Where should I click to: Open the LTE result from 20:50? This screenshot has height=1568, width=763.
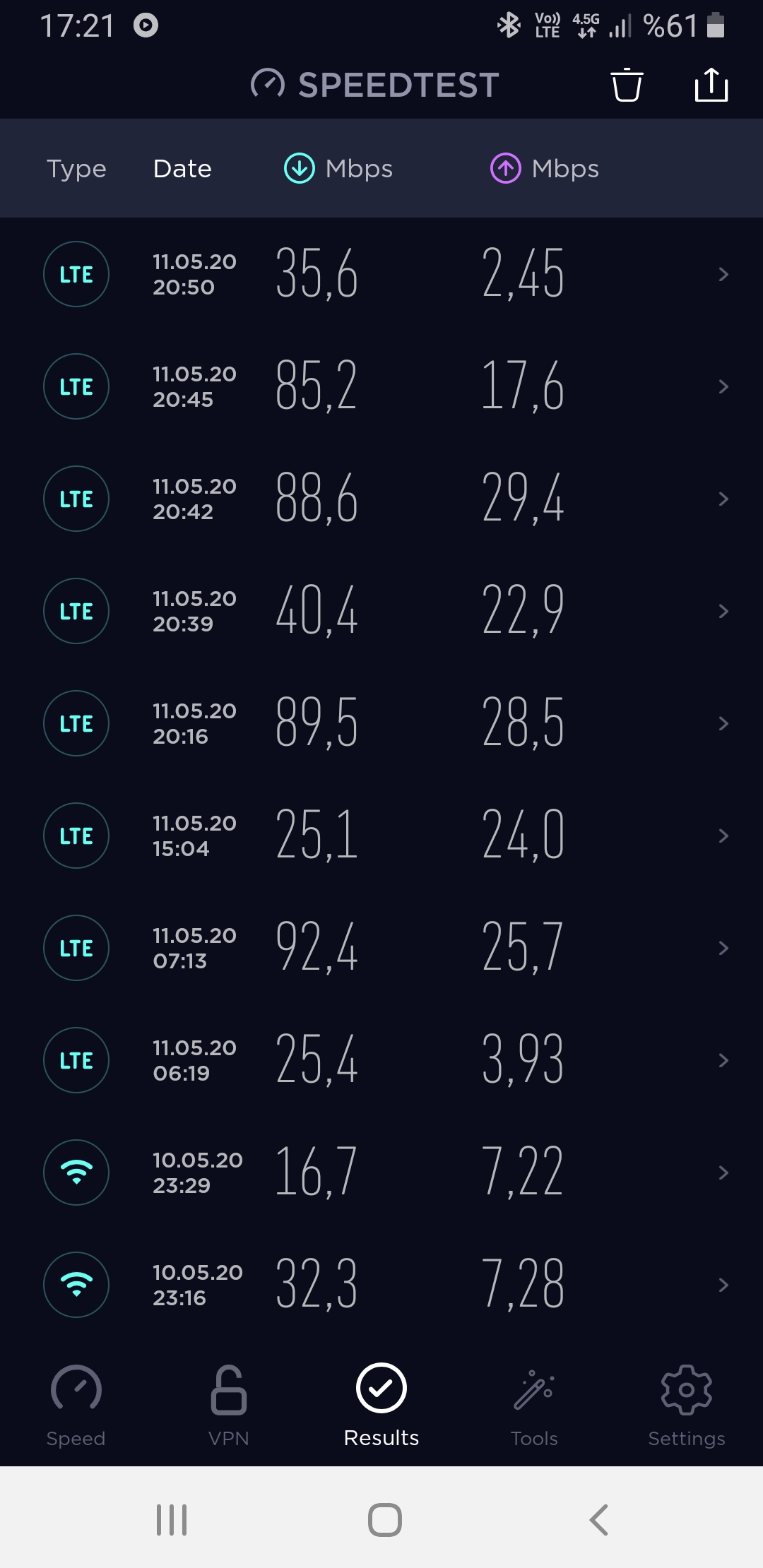(381, 274)
